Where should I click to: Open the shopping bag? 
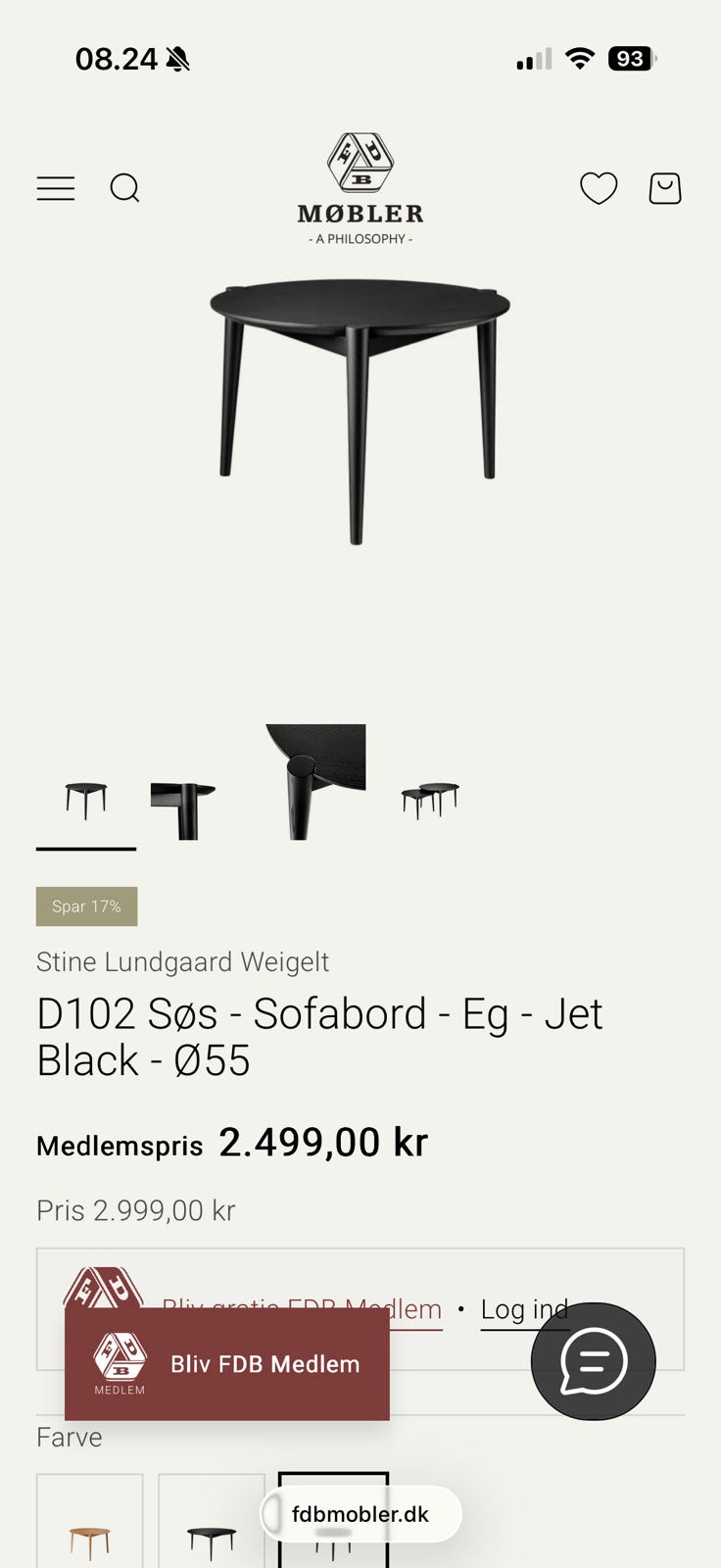665,188
